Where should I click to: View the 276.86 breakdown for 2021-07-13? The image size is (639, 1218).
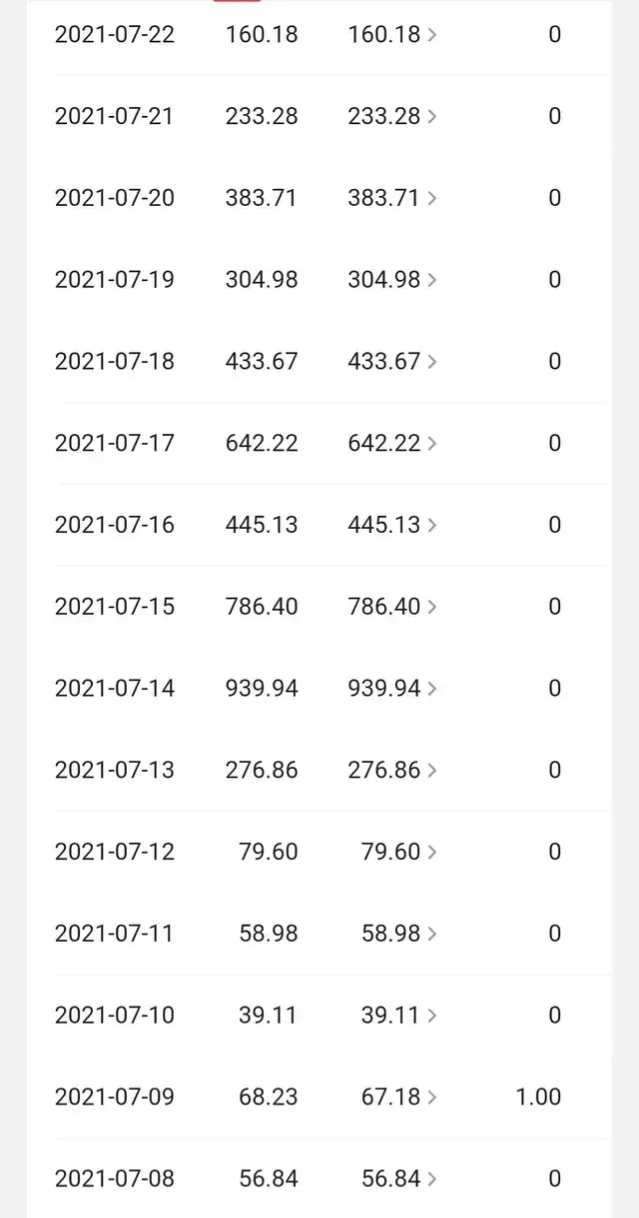coord(392,770)
